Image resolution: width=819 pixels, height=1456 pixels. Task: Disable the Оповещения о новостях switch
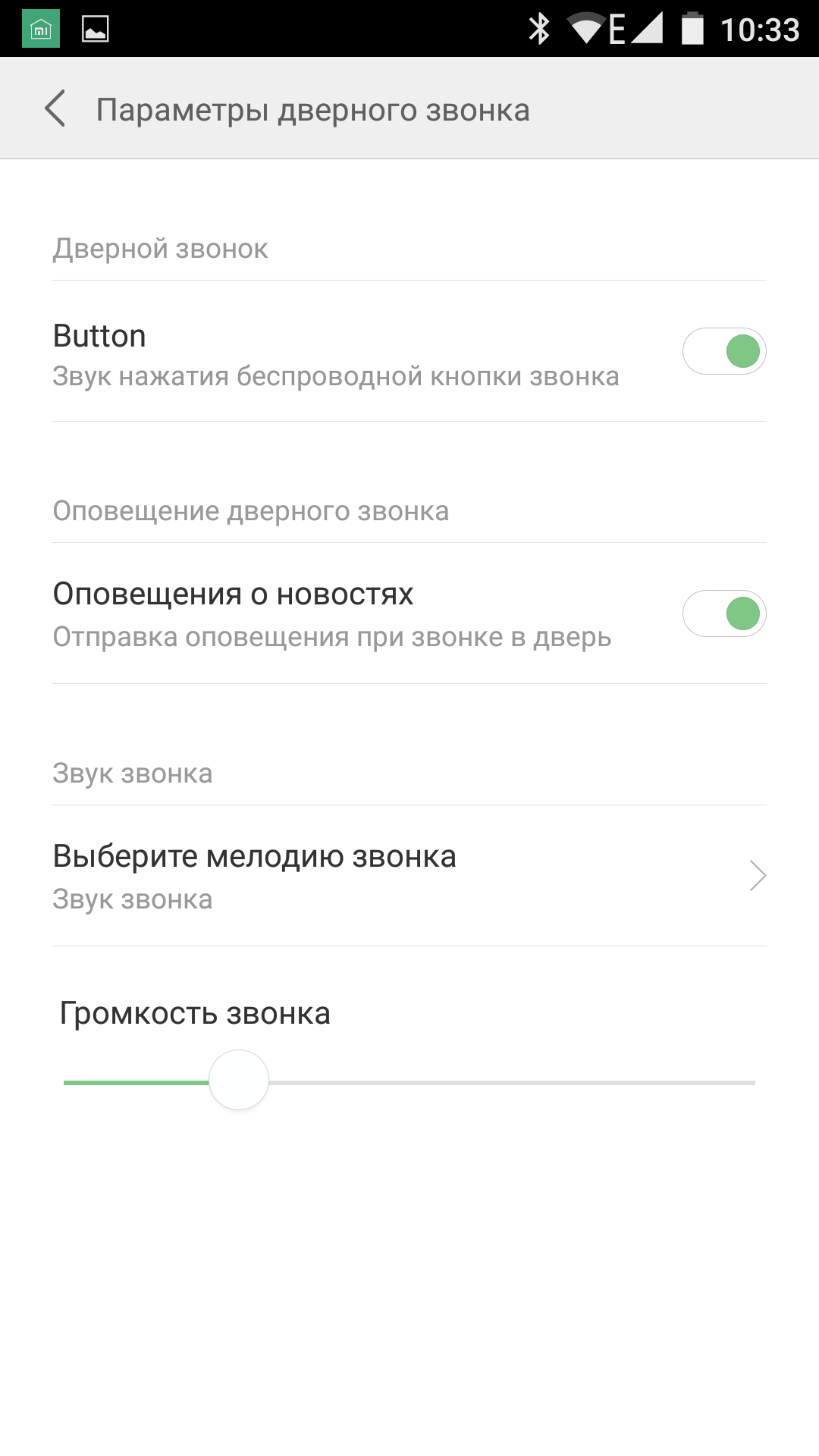tap(724, 613)
